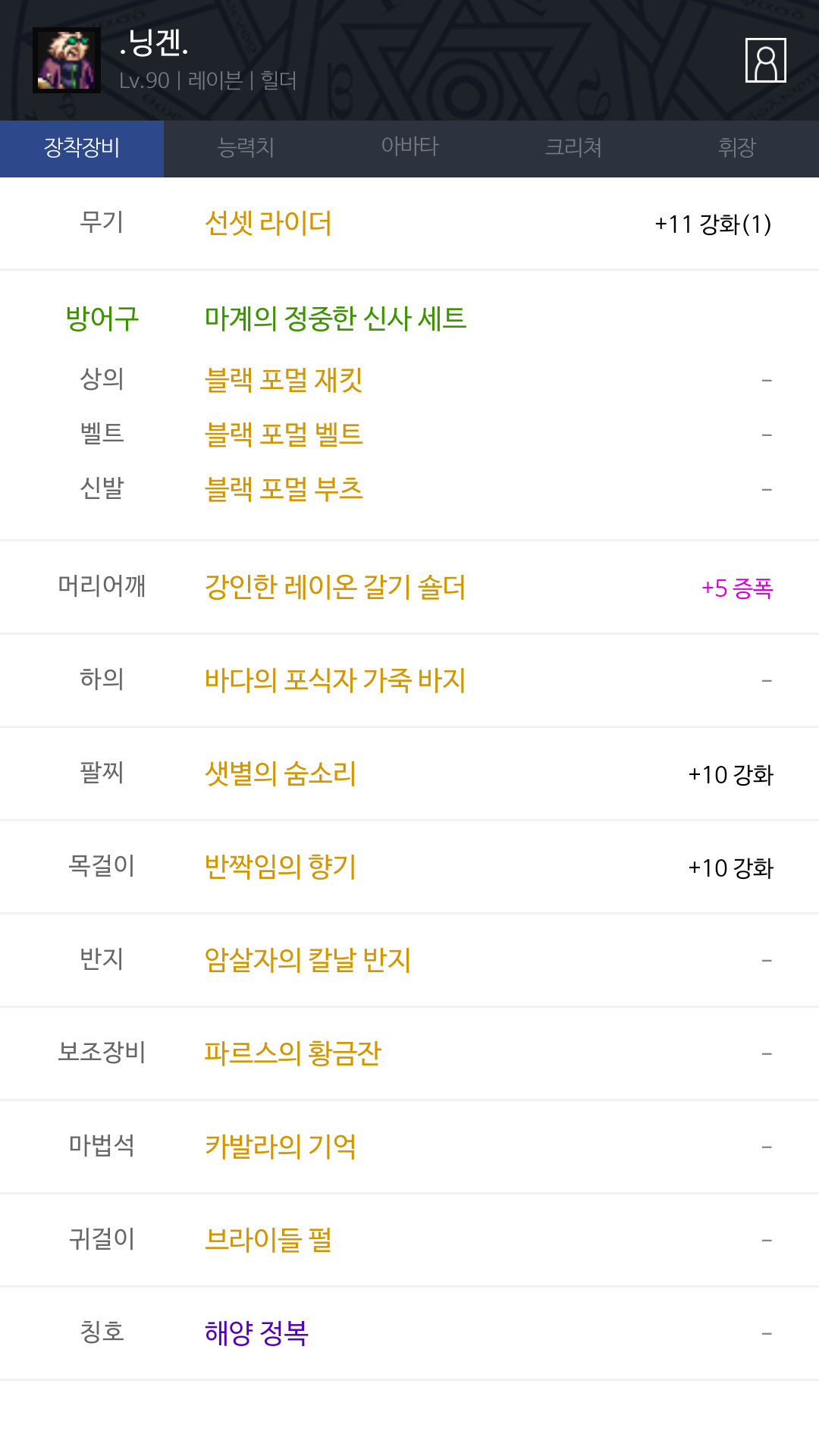The height and width of the screenshot is (1456, 819).
Task: Select the 장착장비 tab
Action: [x=82, y=147]
